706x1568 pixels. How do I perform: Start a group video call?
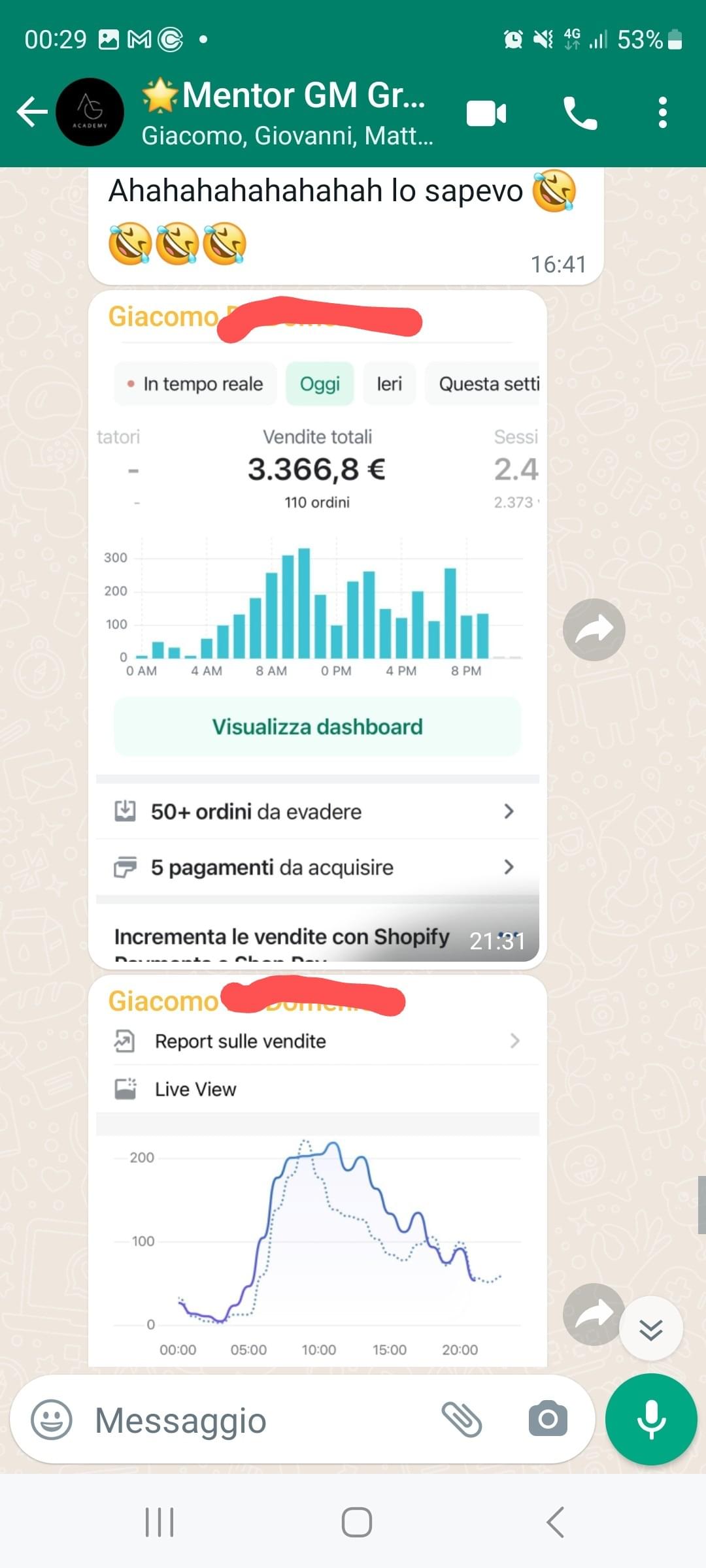[x=486, y=114]
